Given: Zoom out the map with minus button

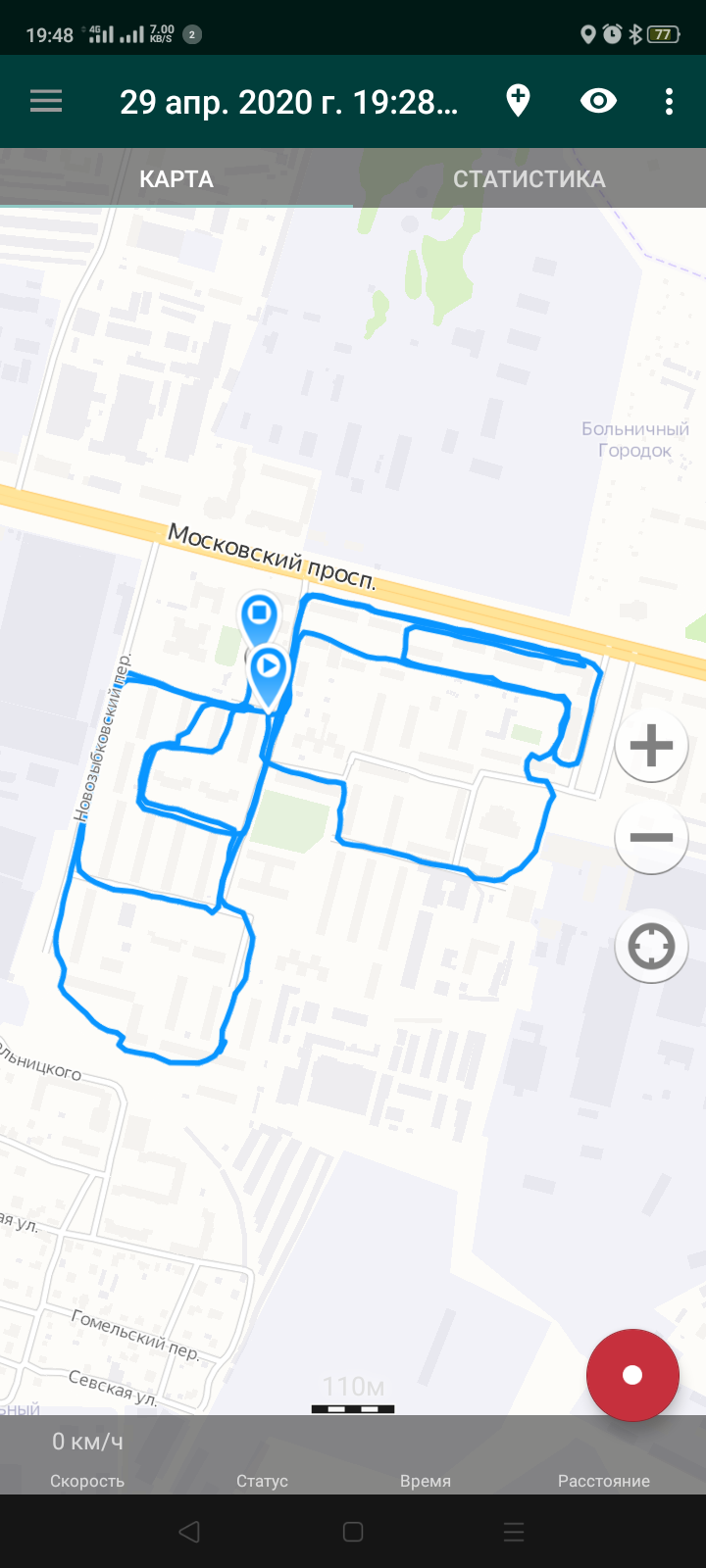Looking at the screenshot, I should click(651, 837).
